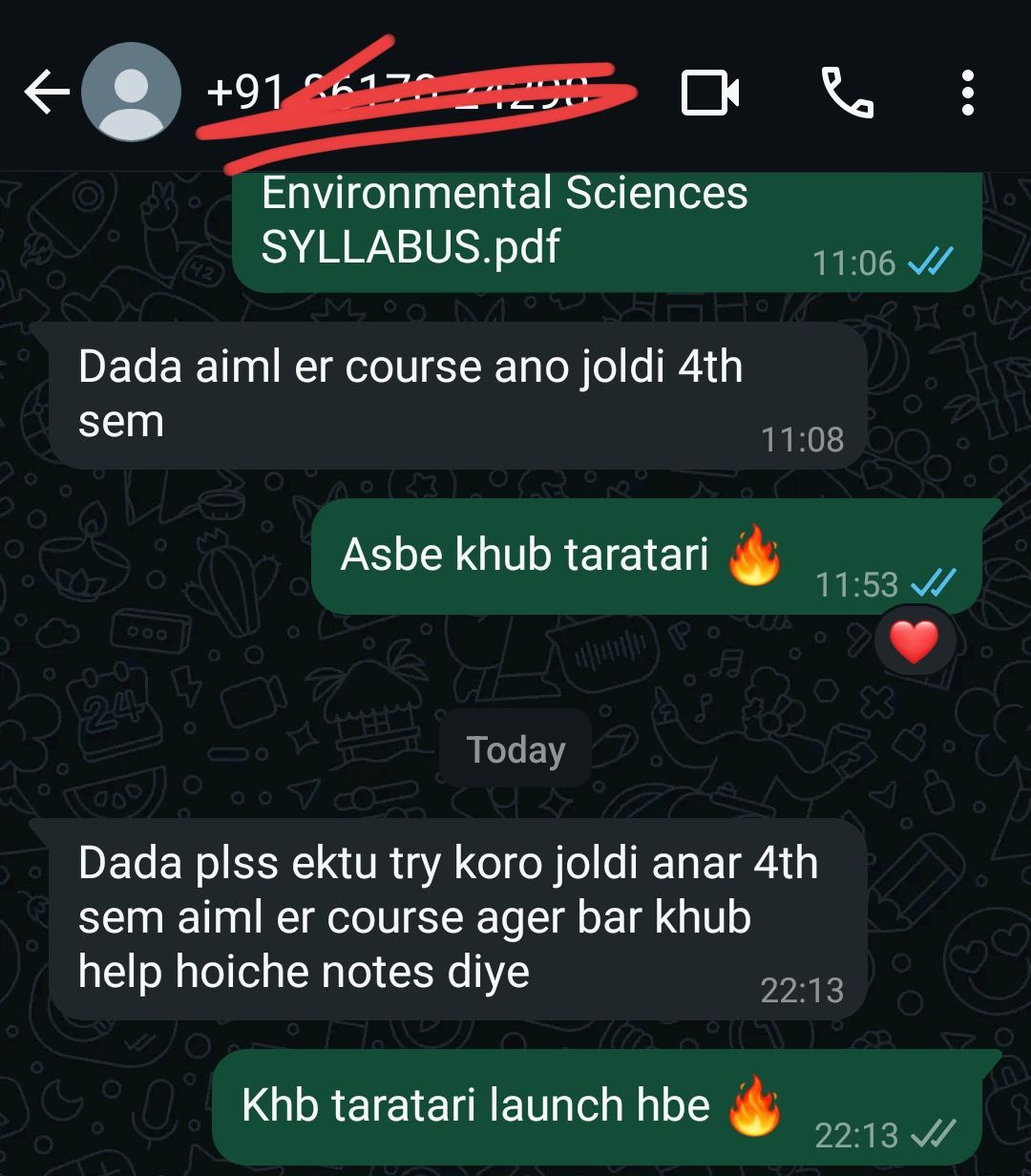1031x1176 pixels.
Task: Open the overflow menu
Action: coord(967,94)
